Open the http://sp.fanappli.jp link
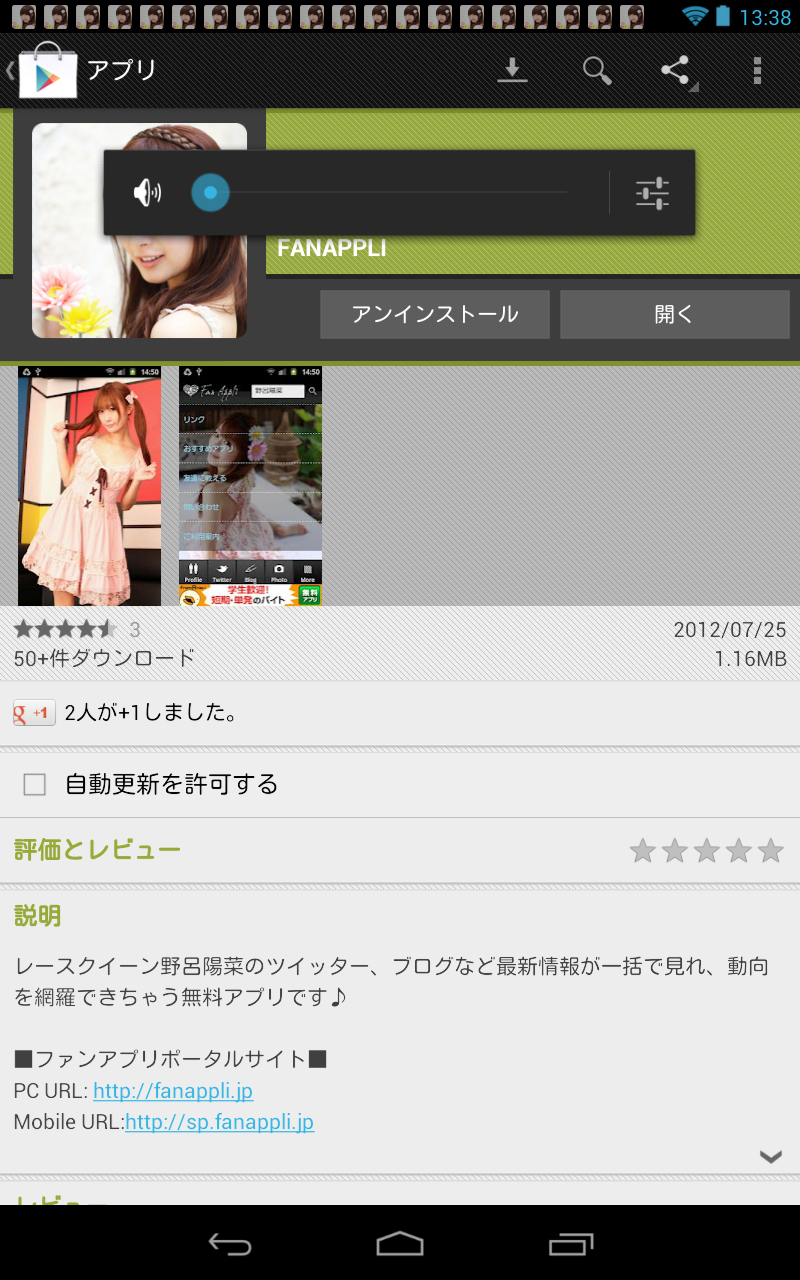Viewport: 800px width, 1280px height. click(219, 1122)
